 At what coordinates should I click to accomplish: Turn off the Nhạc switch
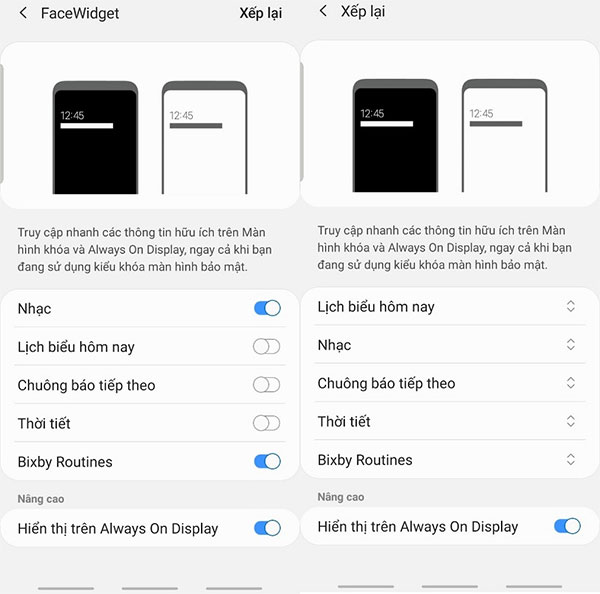point(267,308)
